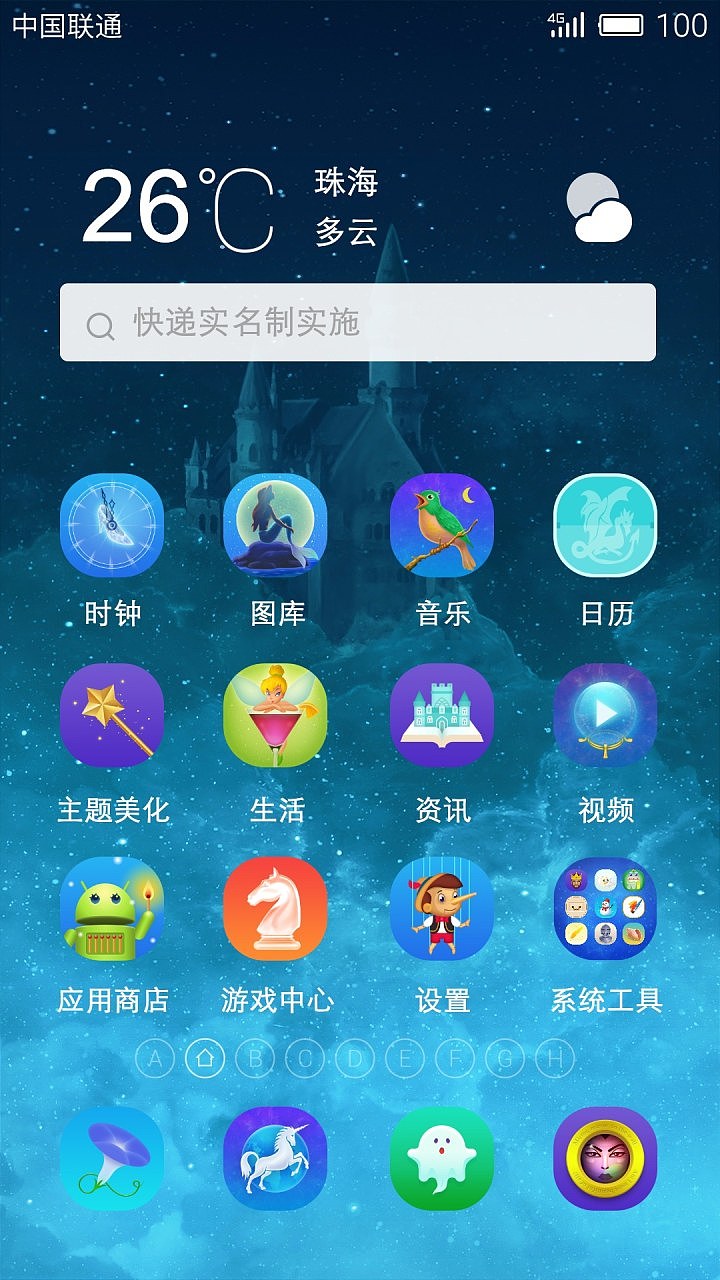Open the 珠海 weather widget
This screenshot has width=720, height=1280.
pyautogui.click(x=345, y=208)
